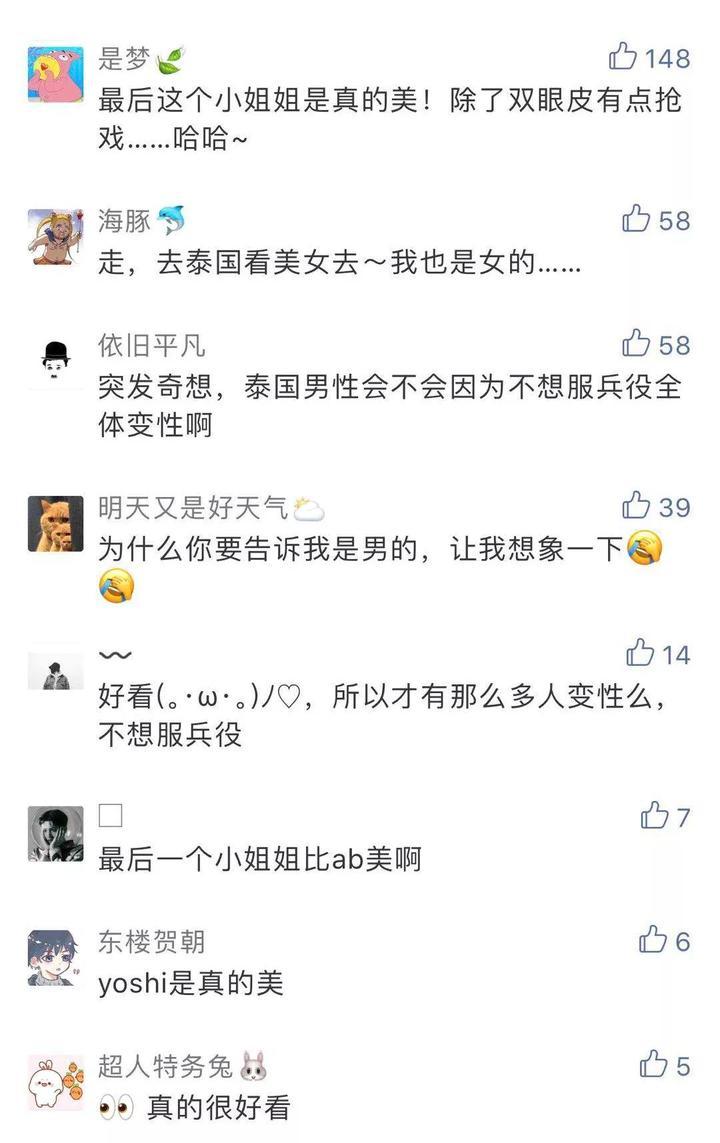Like 东楼贺朝's comment
Viewport: 720px width, 1143px height.
tap(652, 940)
